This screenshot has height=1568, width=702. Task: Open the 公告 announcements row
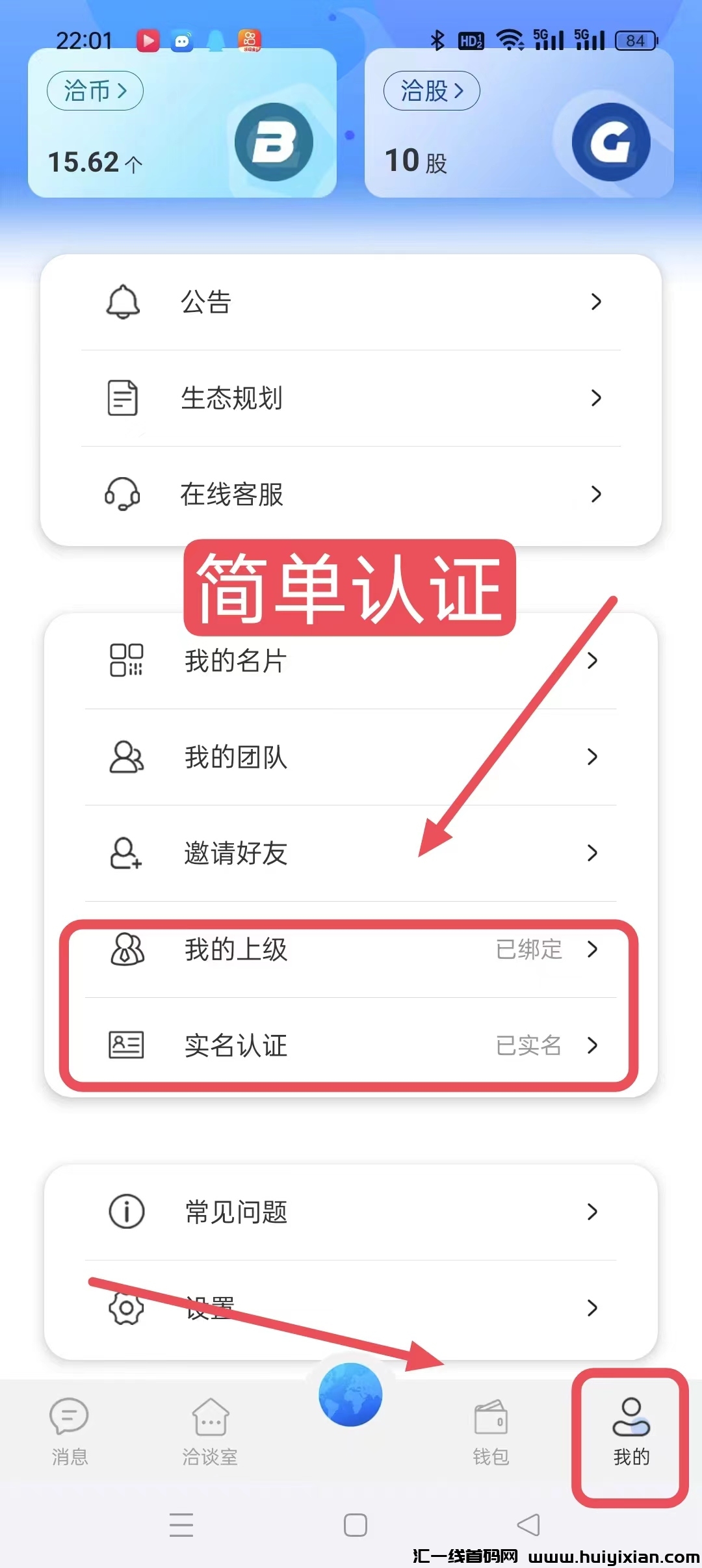pyautogui.click(x=351, y=302)
